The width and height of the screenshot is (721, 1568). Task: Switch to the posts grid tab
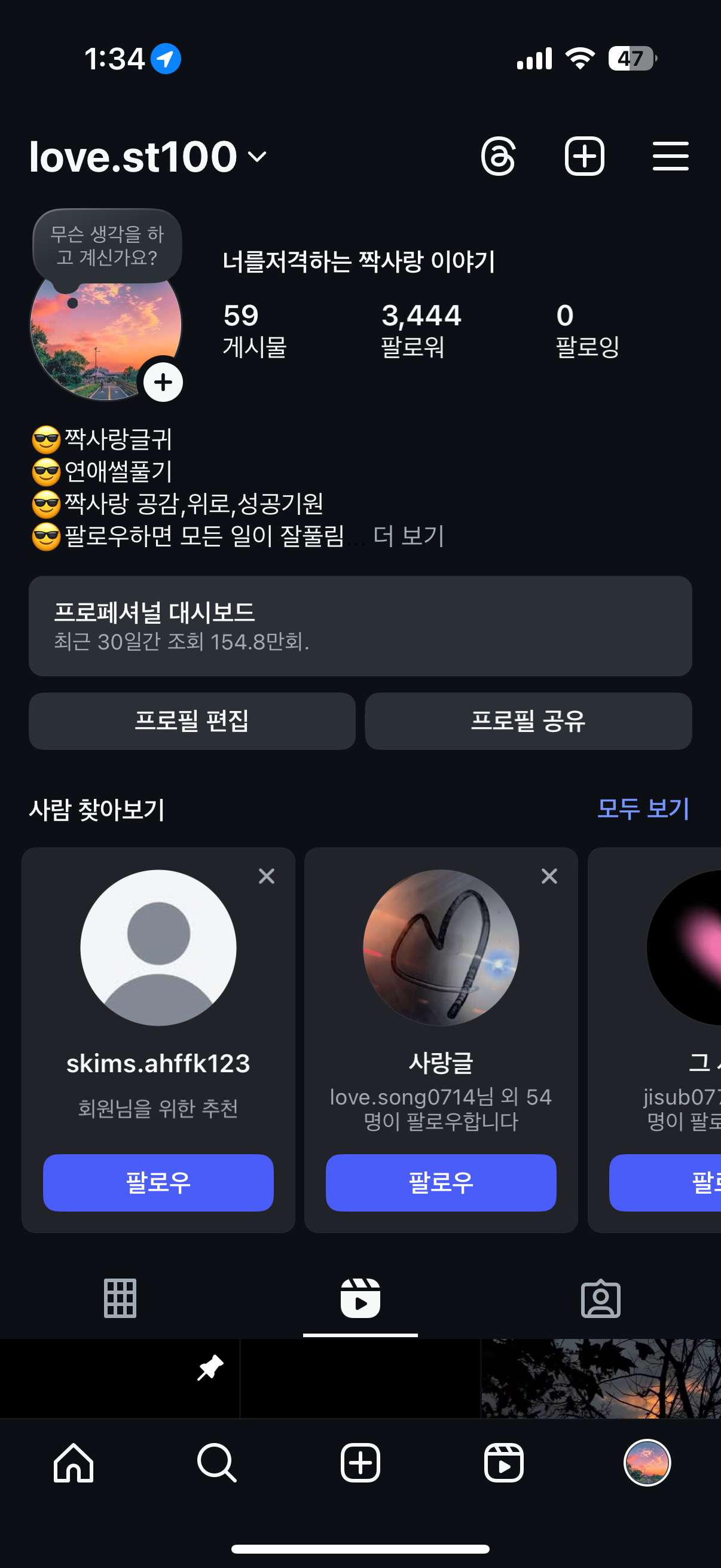(x=120, y=1298)
